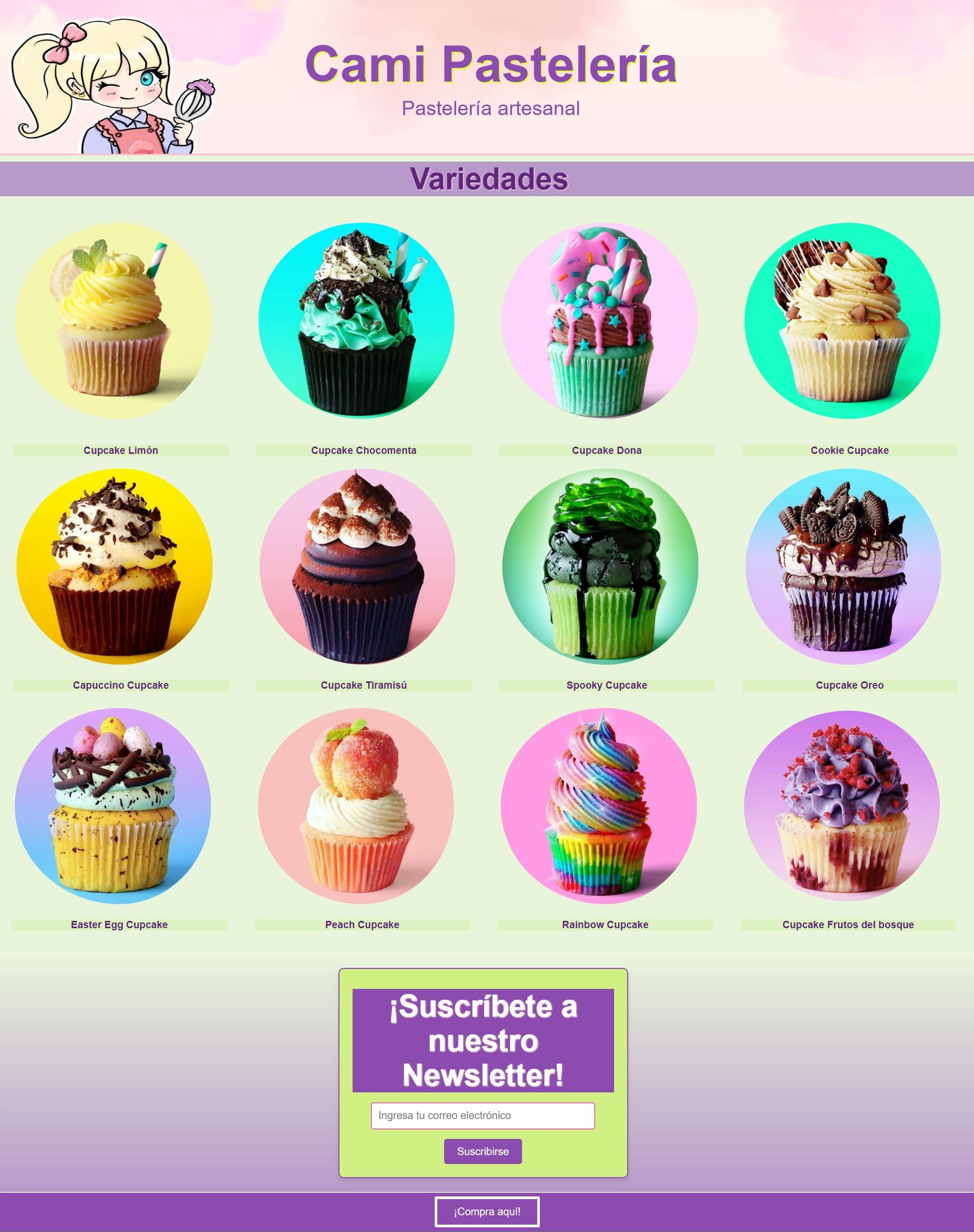This screenshot has width=974, height=1232.
Task: Tap the email address input field
Action: point(482,1115)
